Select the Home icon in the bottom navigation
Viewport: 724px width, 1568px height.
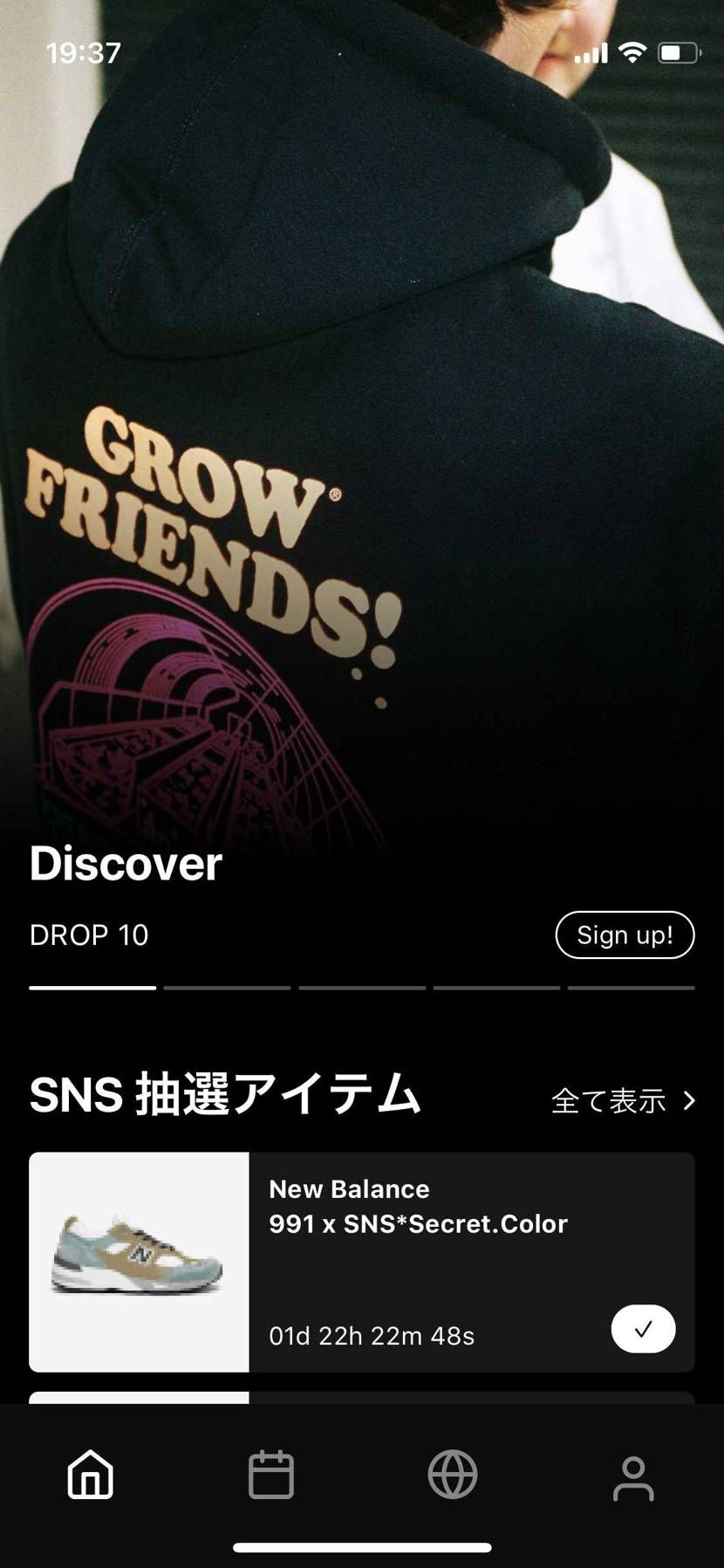point(90,1476)
